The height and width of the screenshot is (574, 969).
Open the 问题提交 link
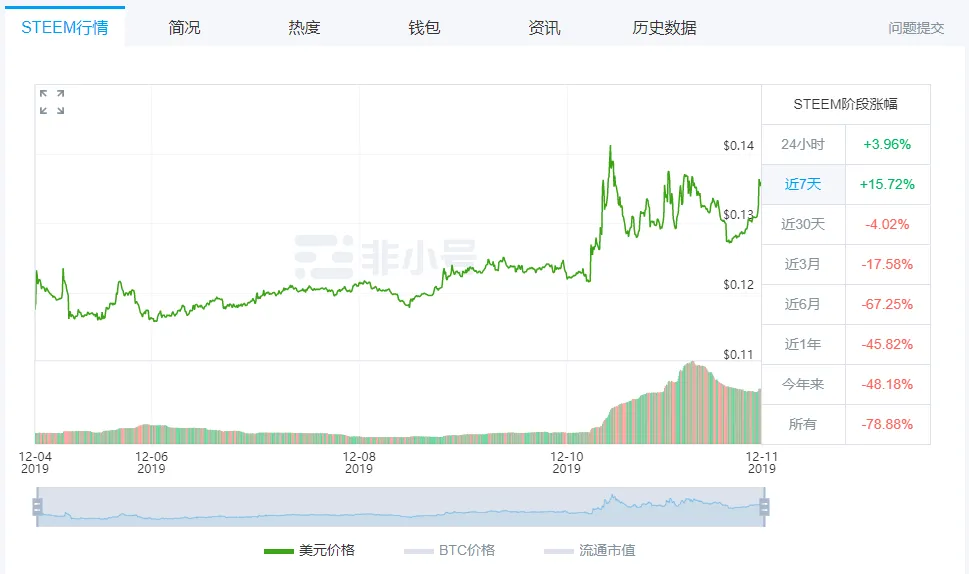click(916, 28)
